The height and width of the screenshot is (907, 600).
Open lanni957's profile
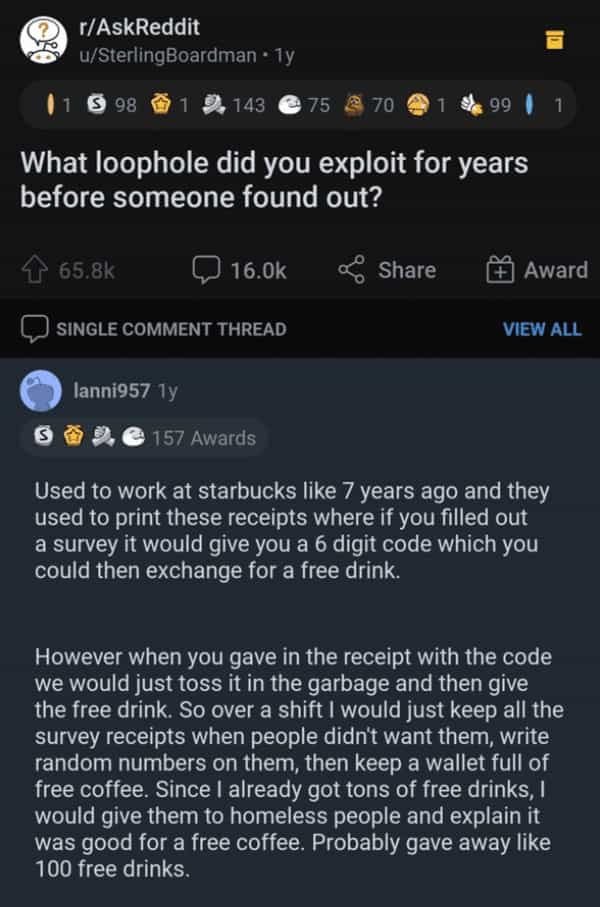(x=111, y=391)
